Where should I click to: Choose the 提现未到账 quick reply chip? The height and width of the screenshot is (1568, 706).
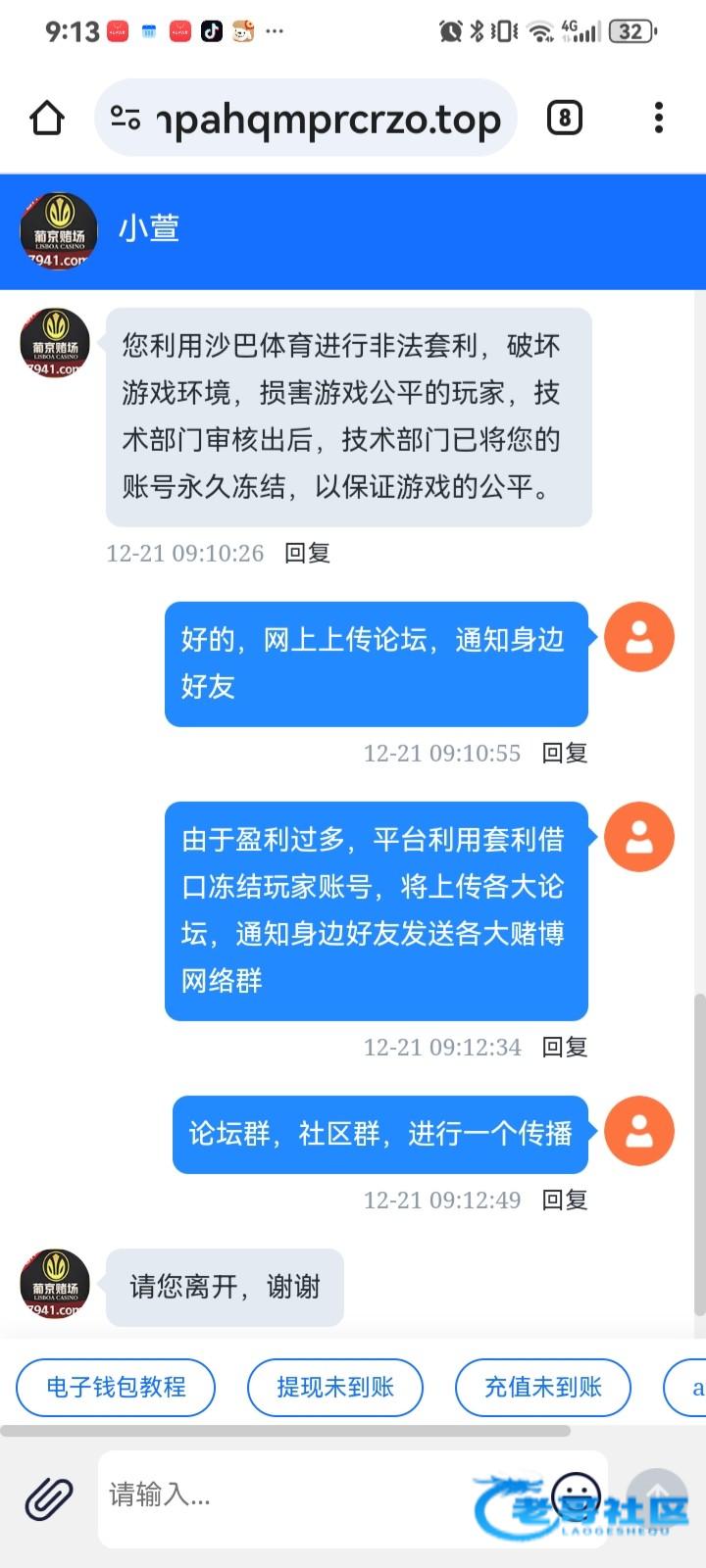point(335,1387)
